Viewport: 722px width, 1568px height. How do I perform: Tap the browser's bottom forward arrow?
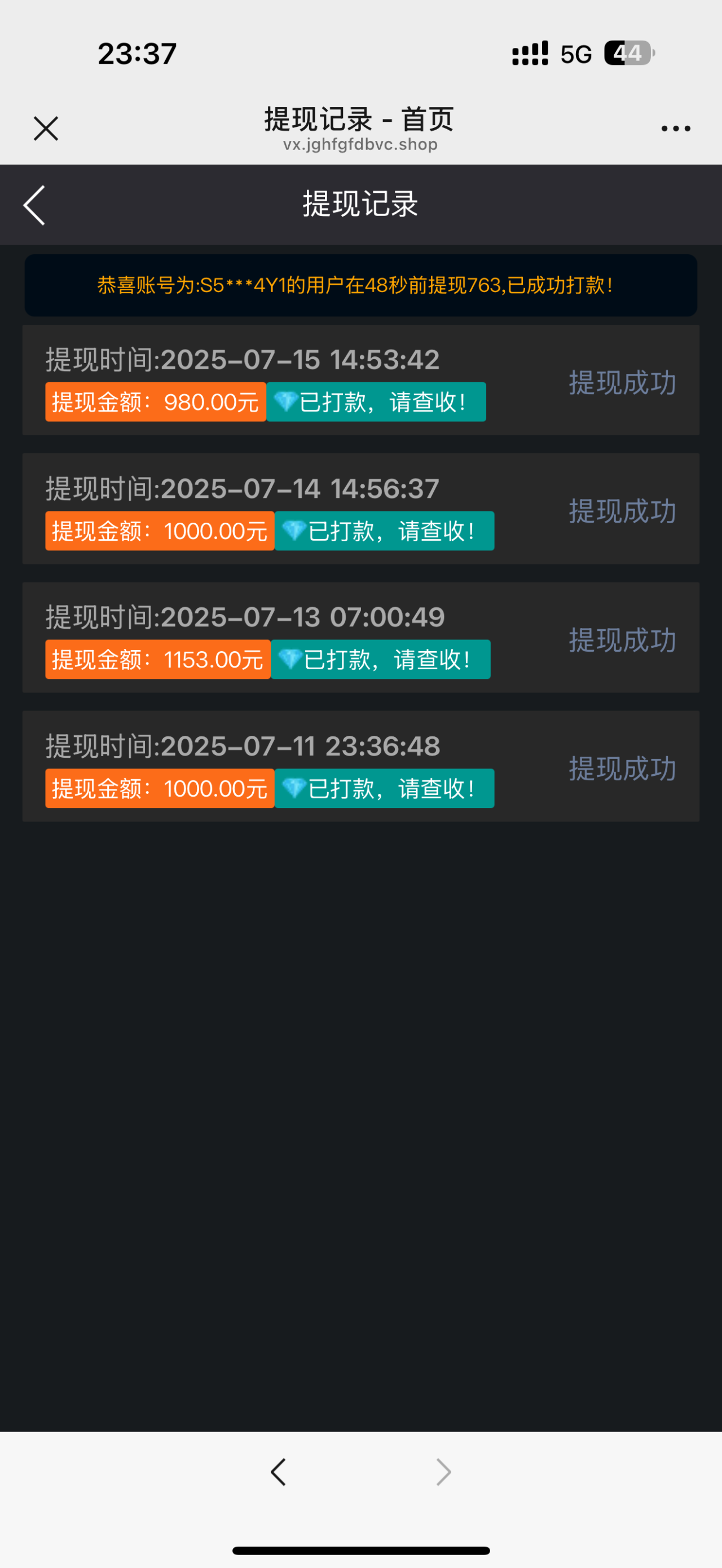[x=444, y=1472]
